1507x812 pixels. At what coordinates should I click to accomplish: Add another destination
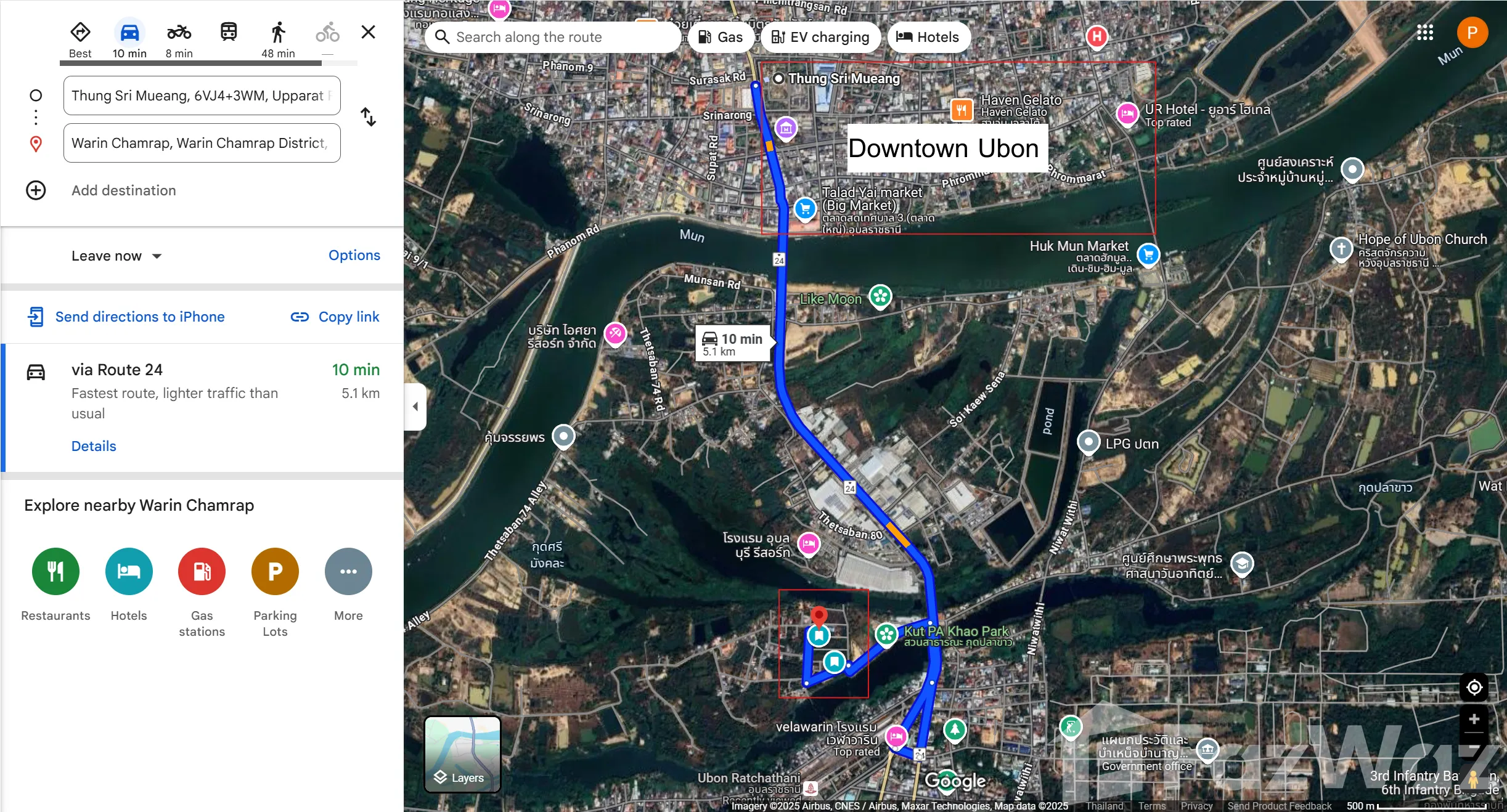coord(123,190)
